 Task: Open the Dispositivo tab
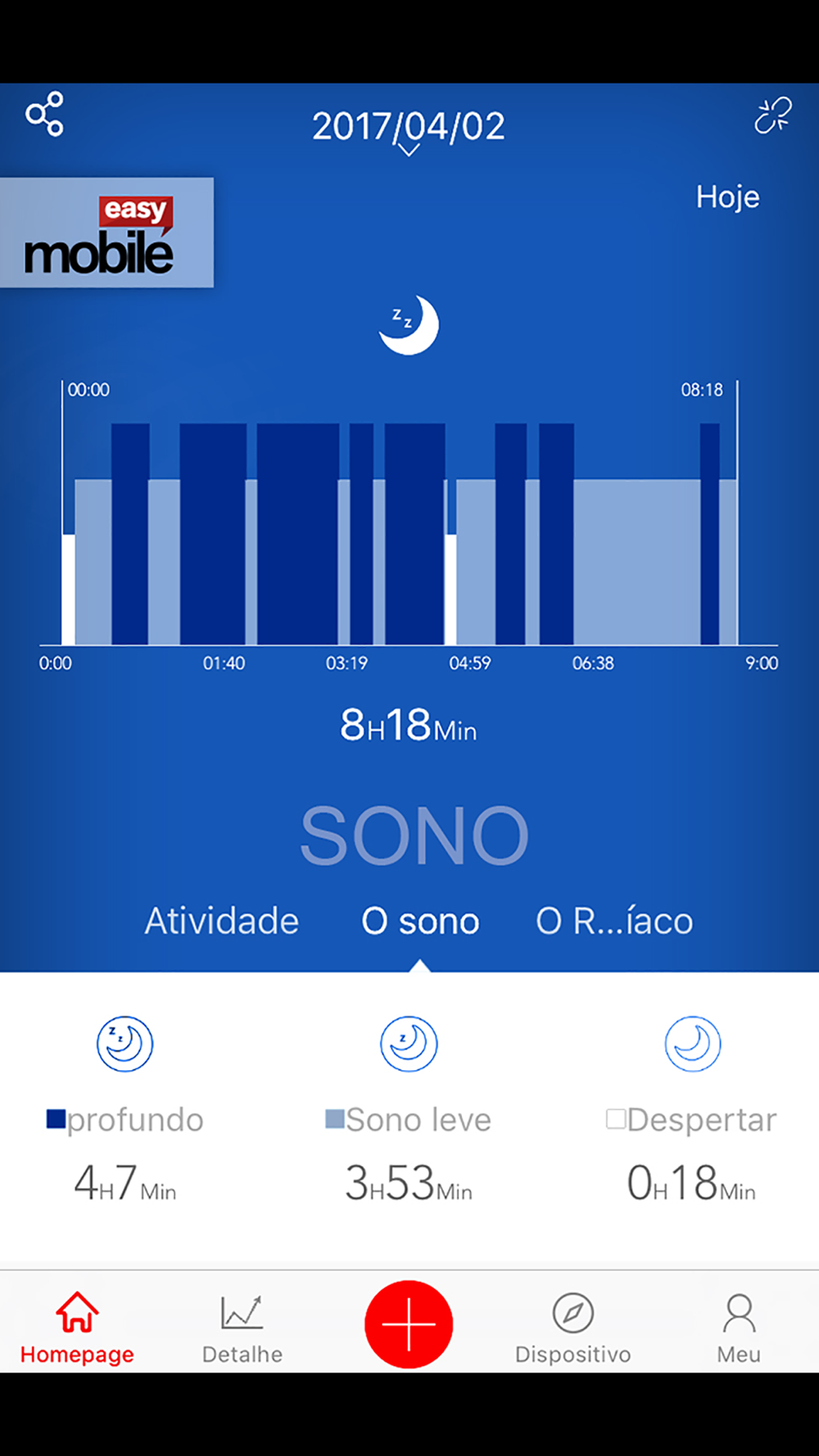pyautogui.click(x=572, y=1327)
